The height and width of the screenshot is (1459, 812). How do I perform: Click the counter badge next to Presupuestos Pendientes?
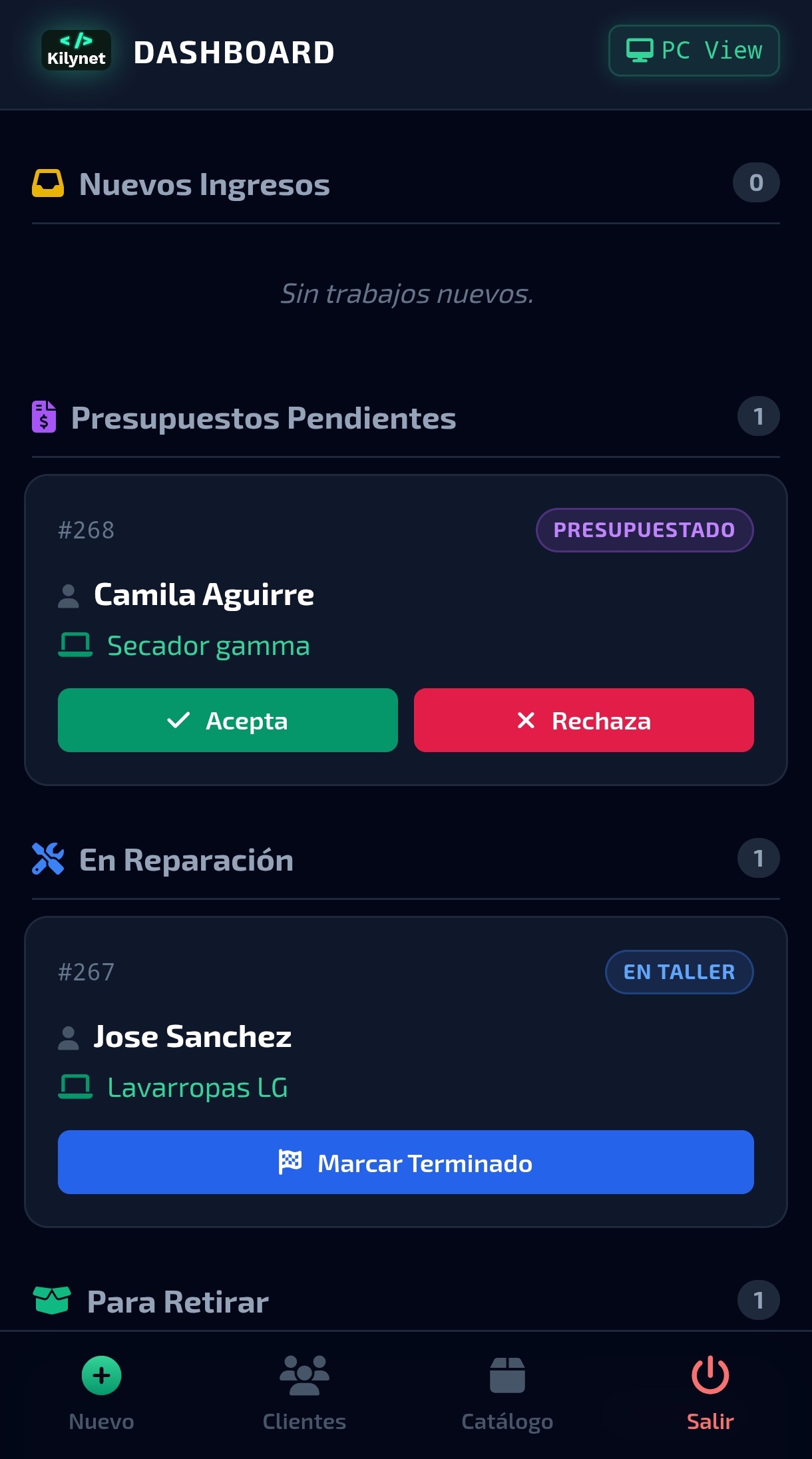click(x=758, y=416)
